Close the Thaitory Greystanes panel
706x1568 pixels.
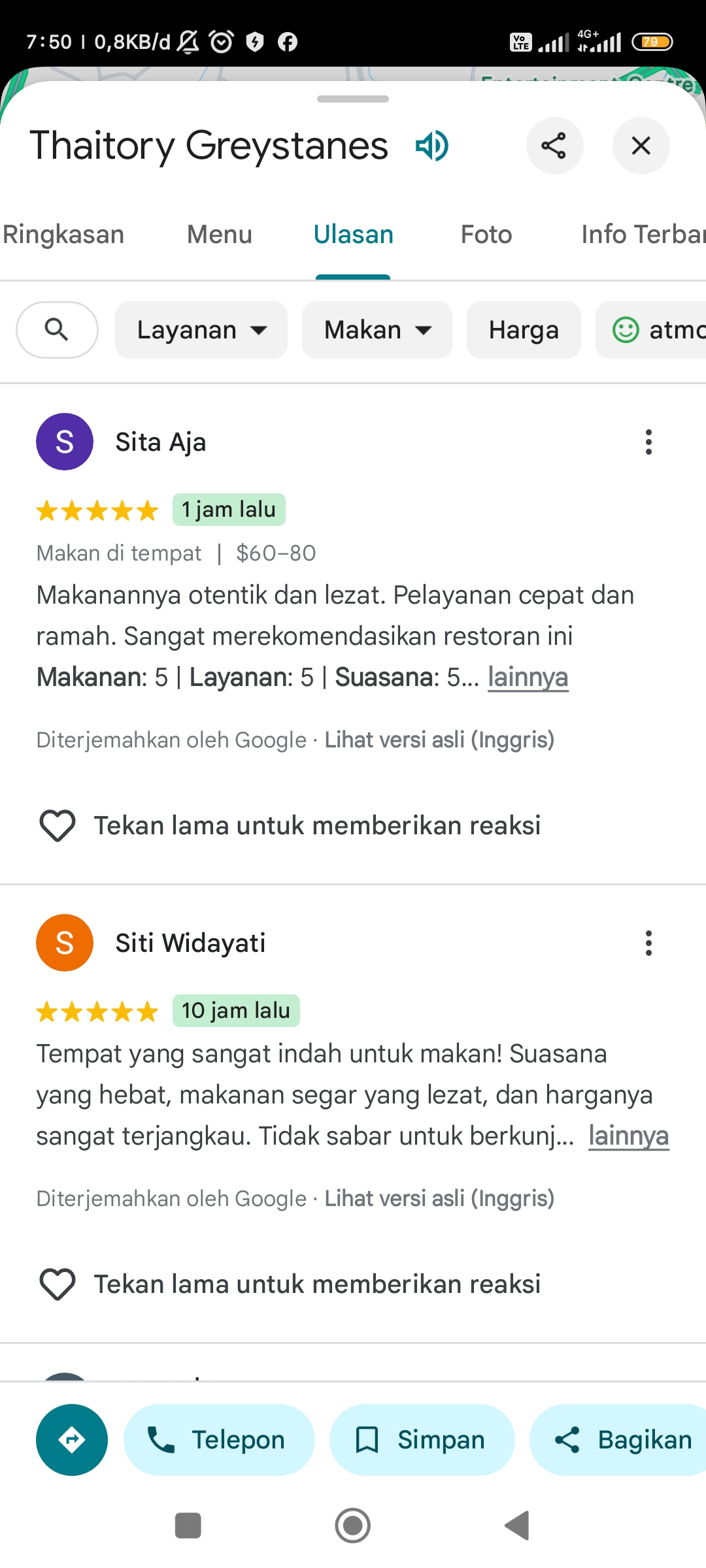(641, 145)
